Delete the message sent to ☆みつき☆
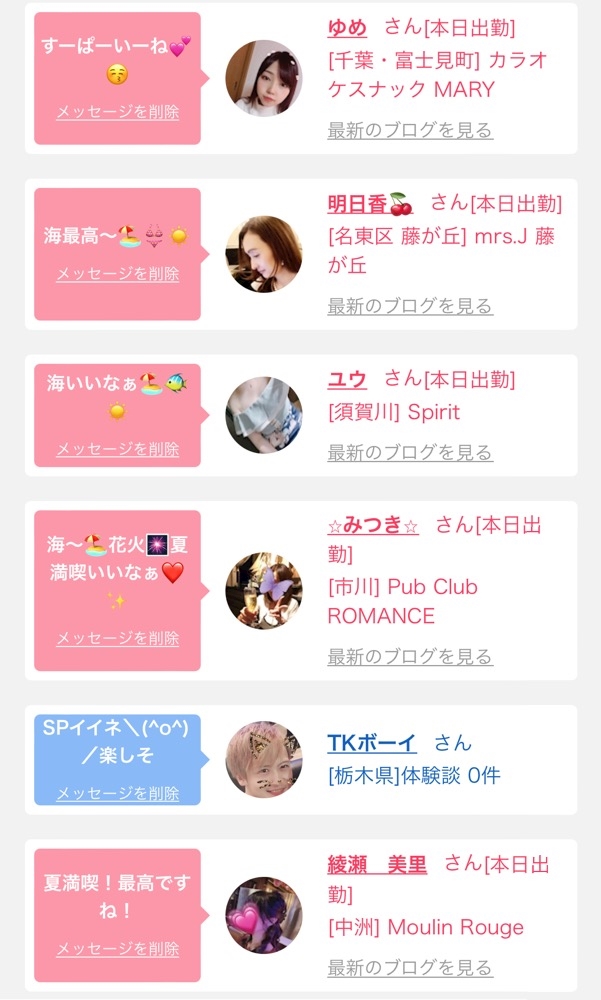The width and height of the screenshot is (601, 1000). tap(117, 638)
